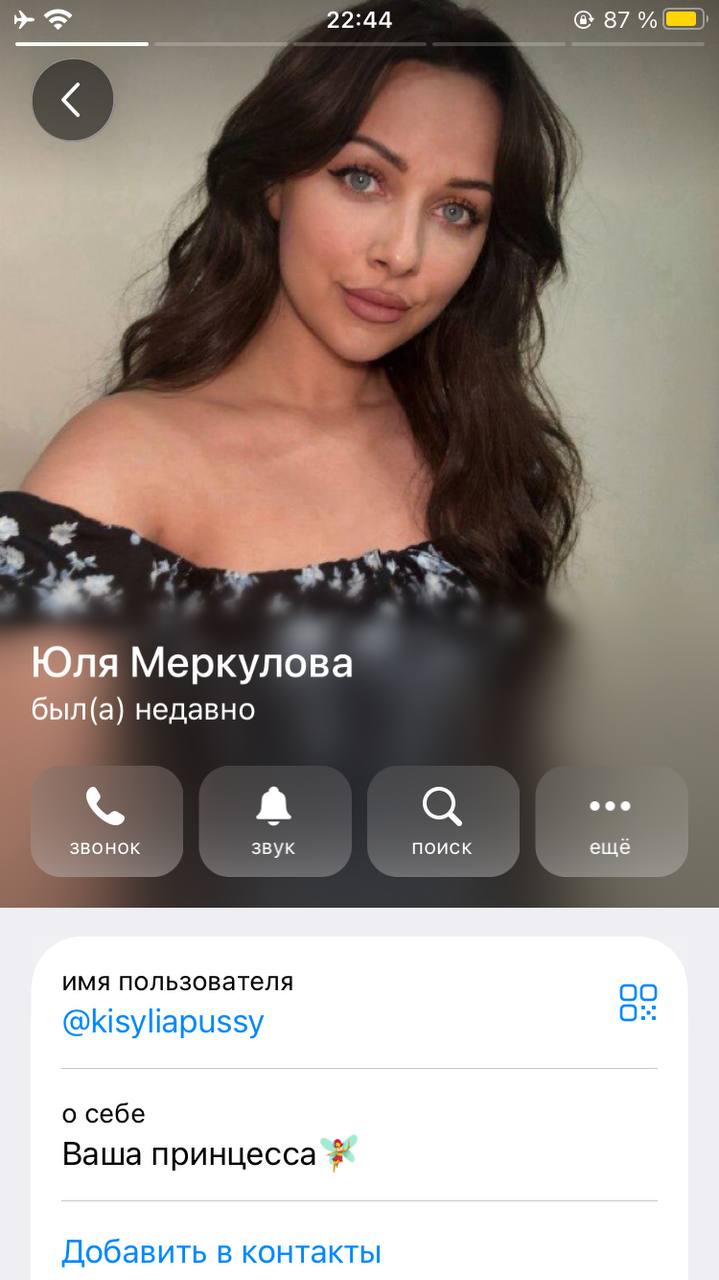Open поиск to search the chat

[x=442, y=821]
